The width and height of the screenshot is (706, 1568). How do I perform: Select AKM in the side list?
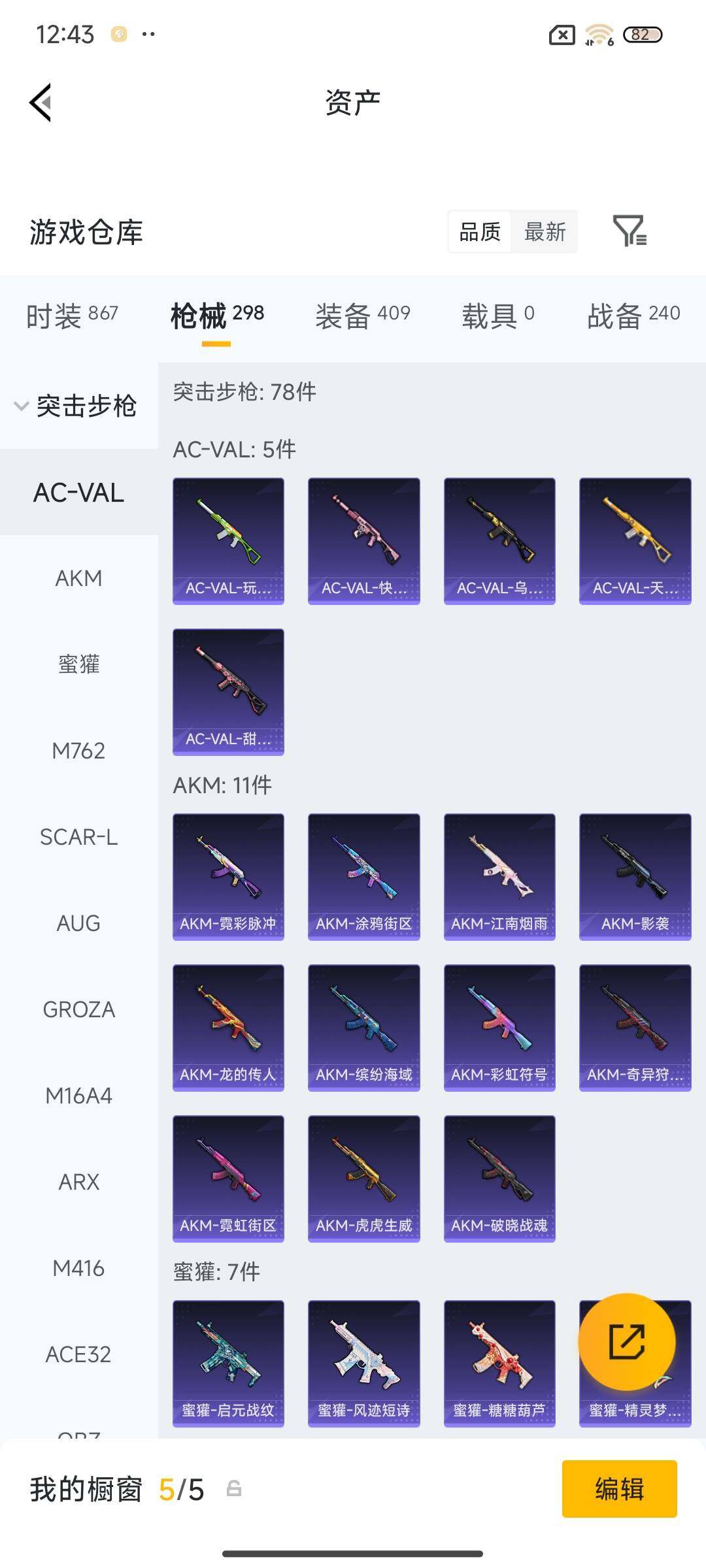click(78, 578)
